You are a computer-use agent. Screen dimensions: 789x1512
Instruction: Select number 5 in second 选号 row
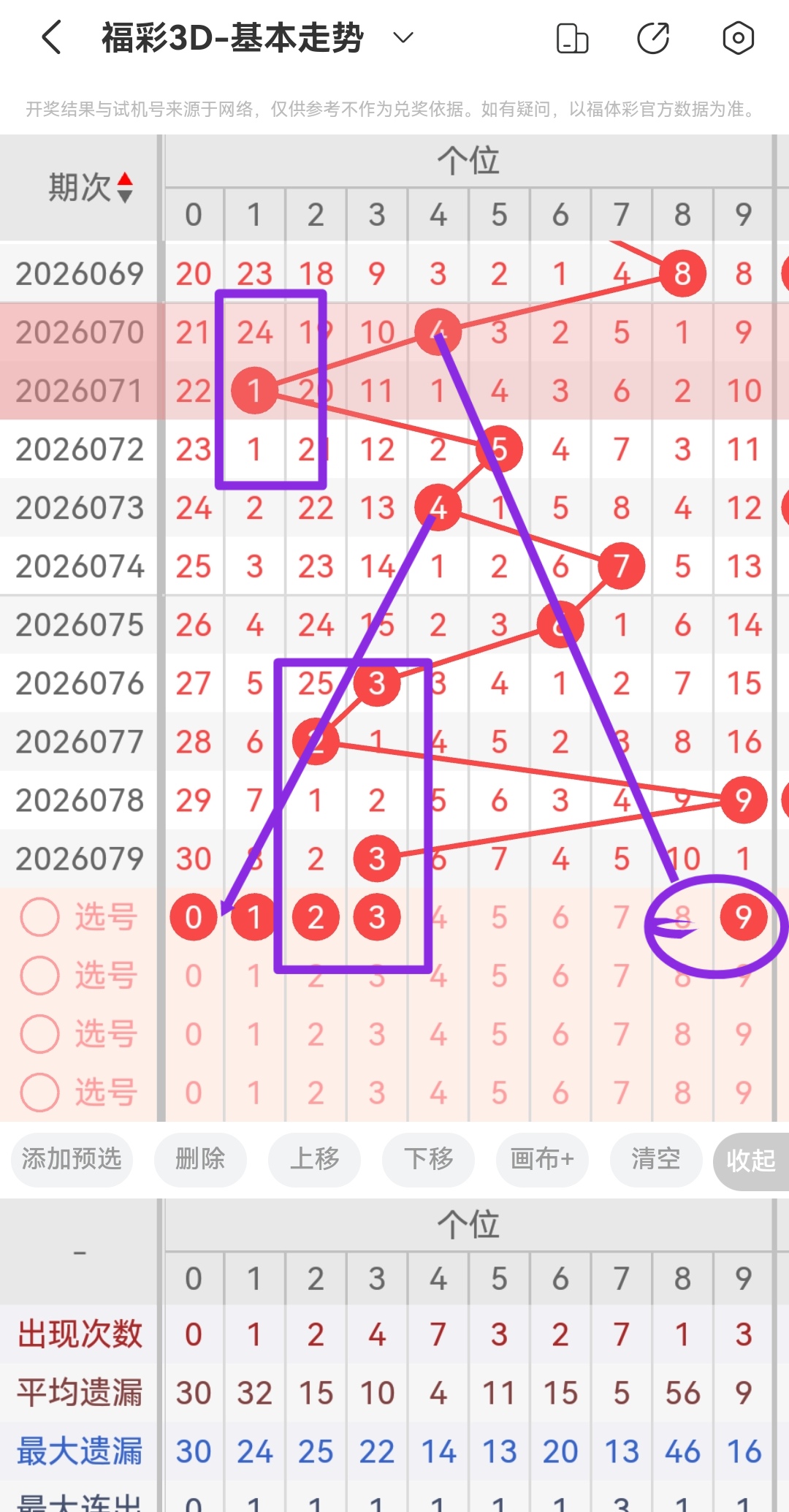click(x=498, y=976)
